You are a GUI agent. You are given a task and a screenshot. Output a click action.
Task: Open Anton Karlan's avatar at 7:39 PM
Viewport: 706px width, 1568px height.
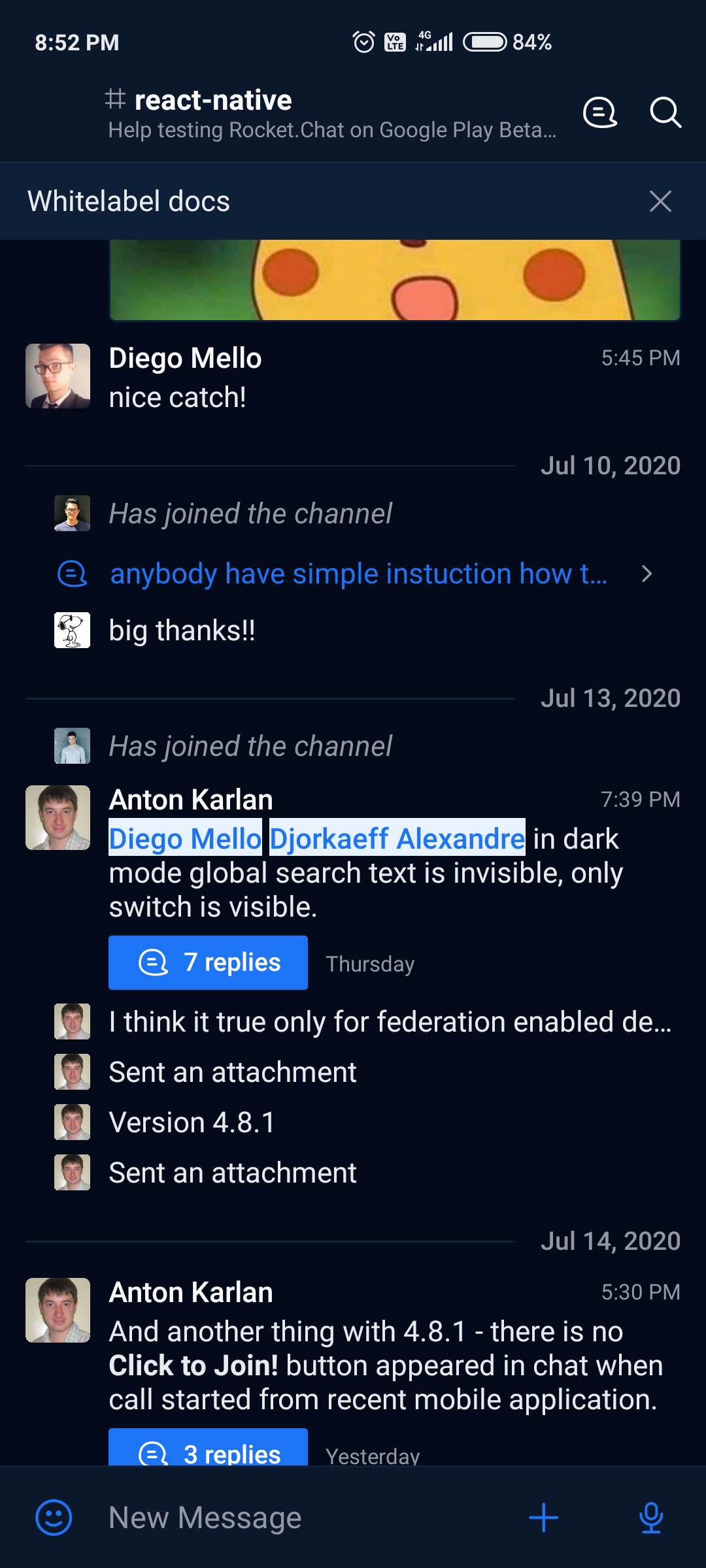58,818
